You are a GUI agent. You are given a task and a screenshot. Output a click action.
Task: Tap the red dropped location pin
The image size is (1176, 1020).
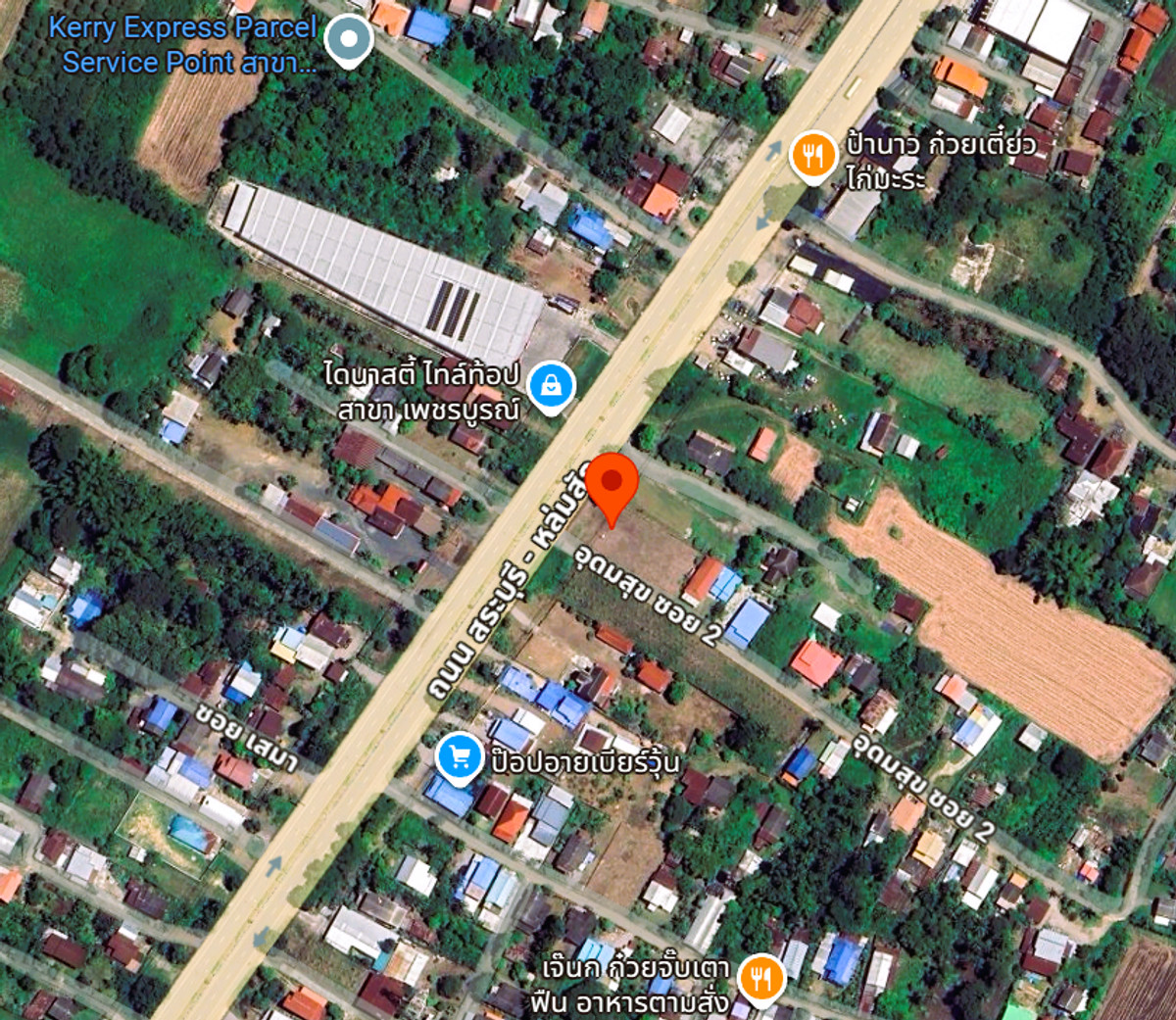point(612,483)
